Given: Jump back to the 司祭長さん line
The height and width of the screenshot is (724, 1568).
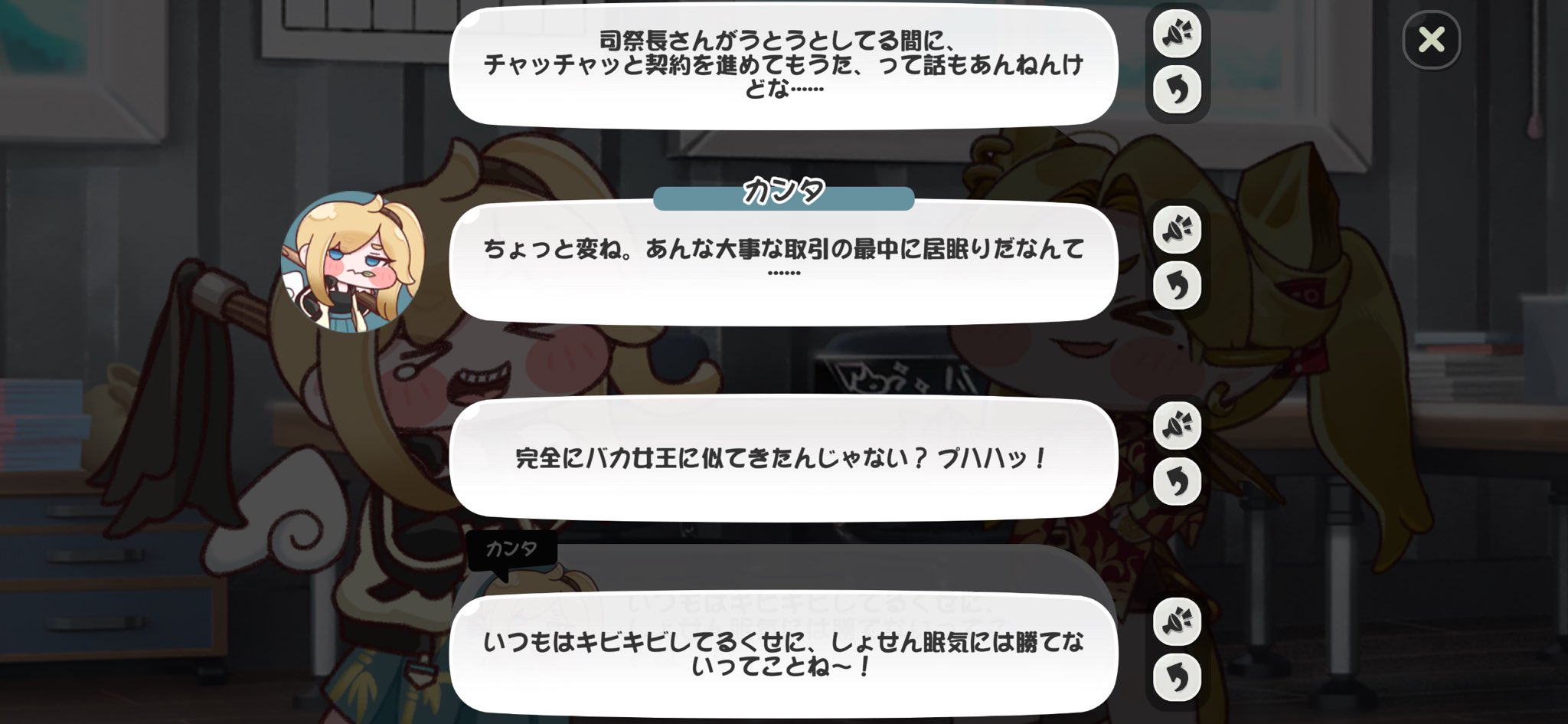Looking at the screenshot, I should [1177, 90].
